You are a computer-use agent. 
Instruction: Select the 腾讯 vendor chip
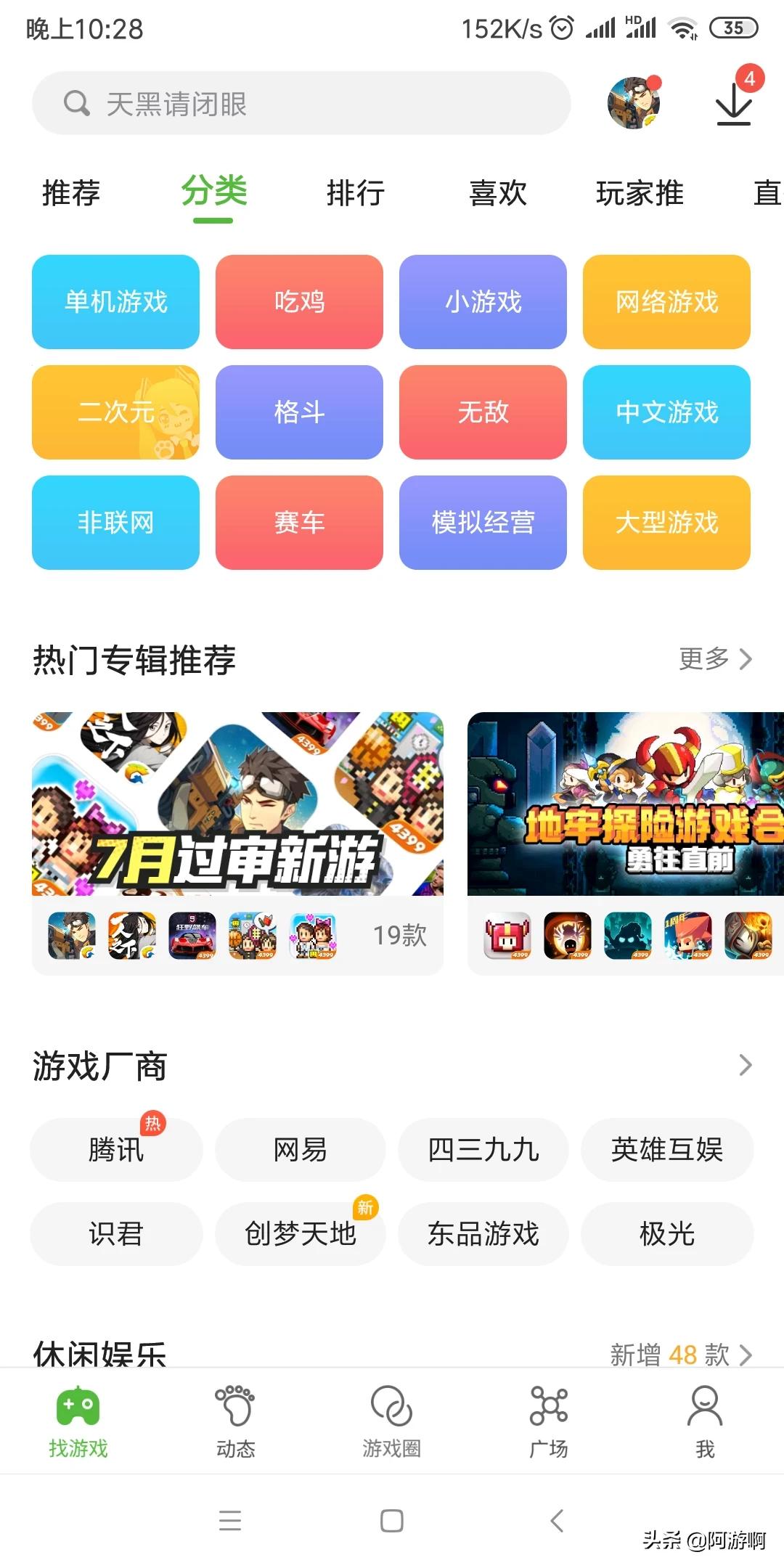[116, 1151]
